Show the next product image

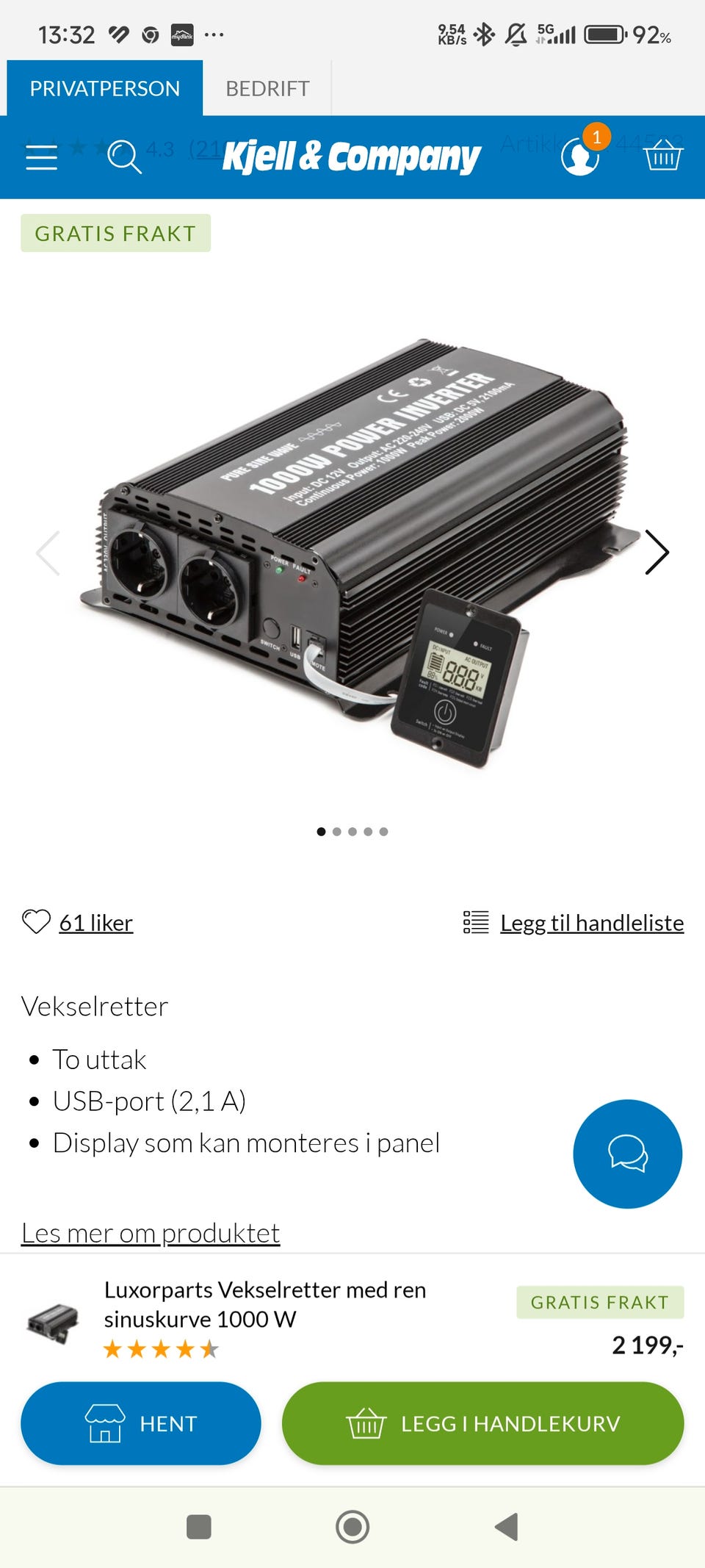(657, 552)
